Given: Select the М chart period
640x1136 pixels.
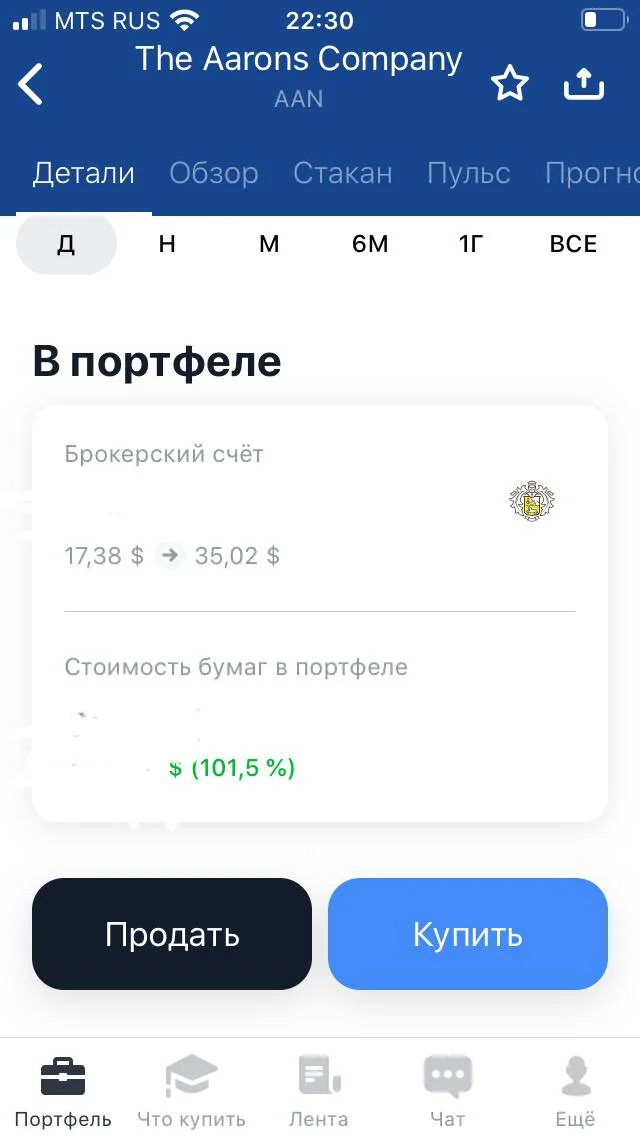Looking at the screenshot, I should point(269,244).
